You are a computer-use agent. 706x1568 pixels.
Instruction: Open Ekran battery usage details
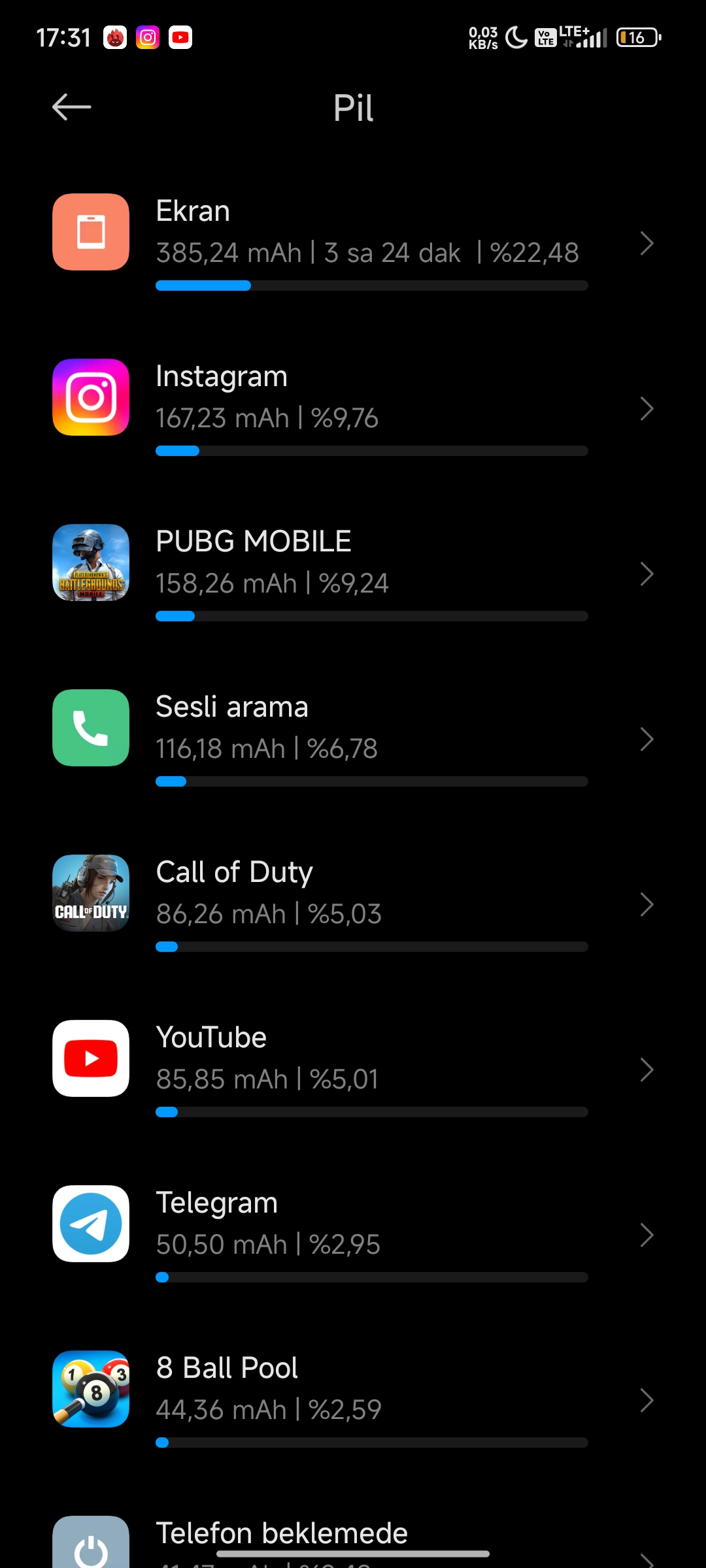point(353,243)
